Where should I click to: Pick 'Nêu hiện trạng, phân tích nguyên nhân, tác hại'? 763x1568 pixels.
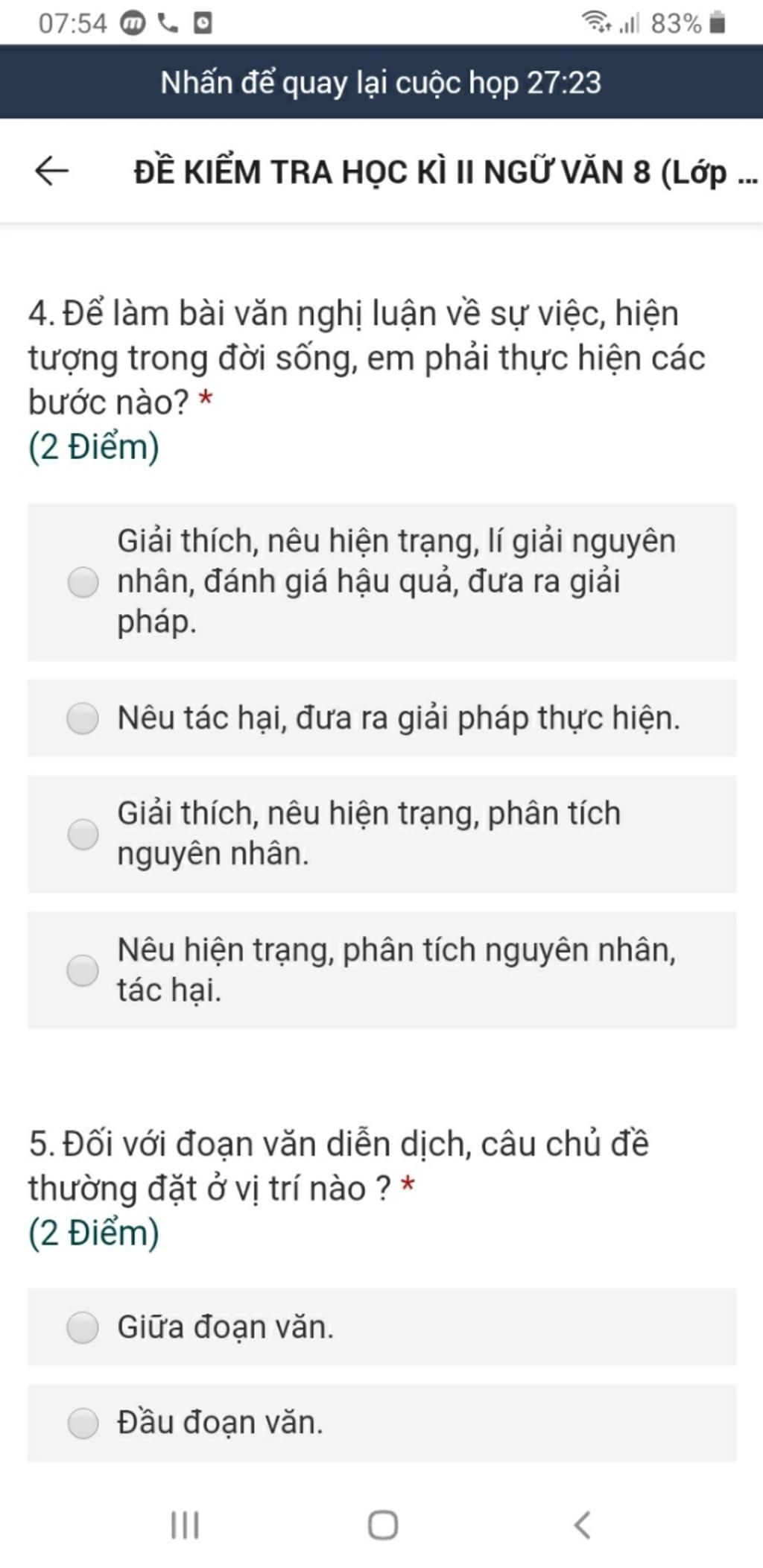(x=83, y=970)
